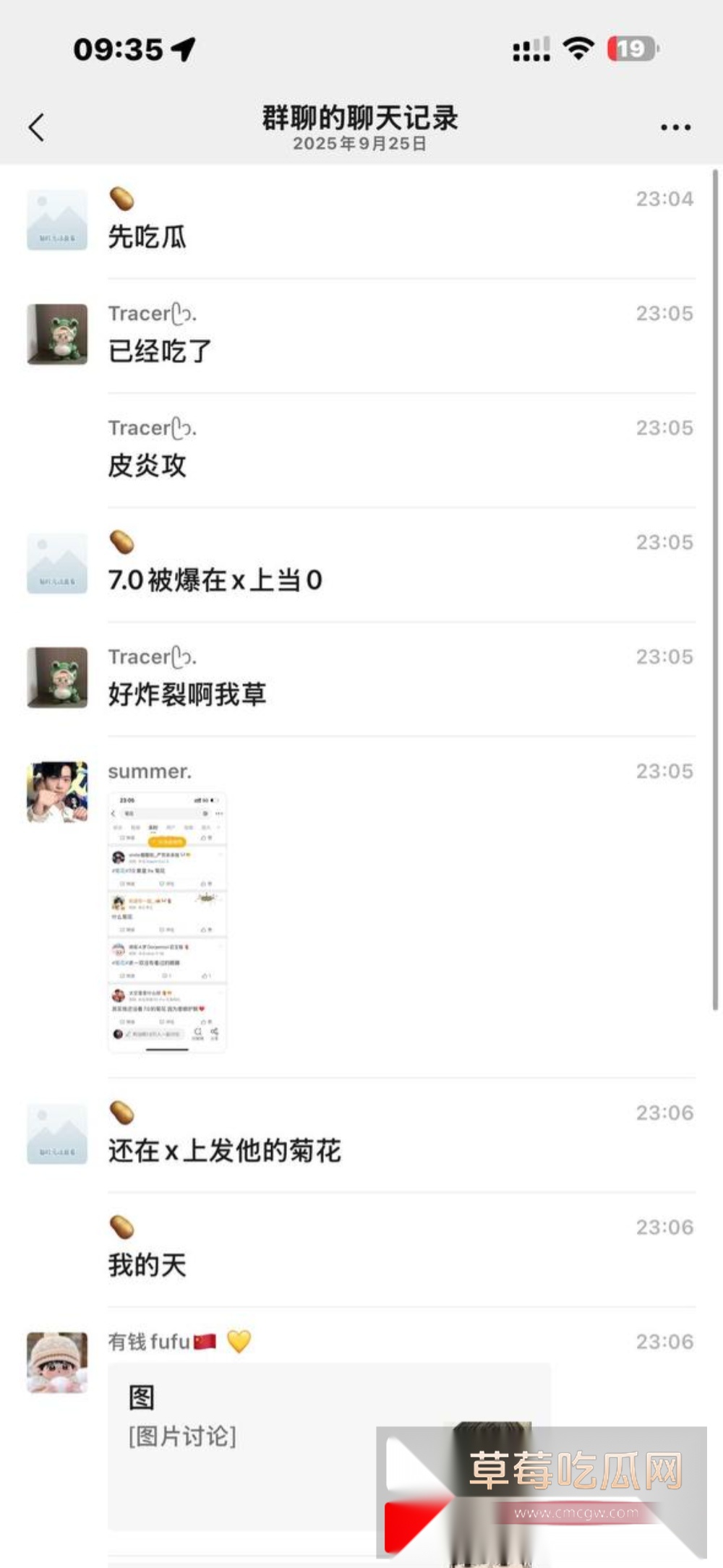
Task: Go back using the top-left arrow
Action: click(x=36, y=127)
